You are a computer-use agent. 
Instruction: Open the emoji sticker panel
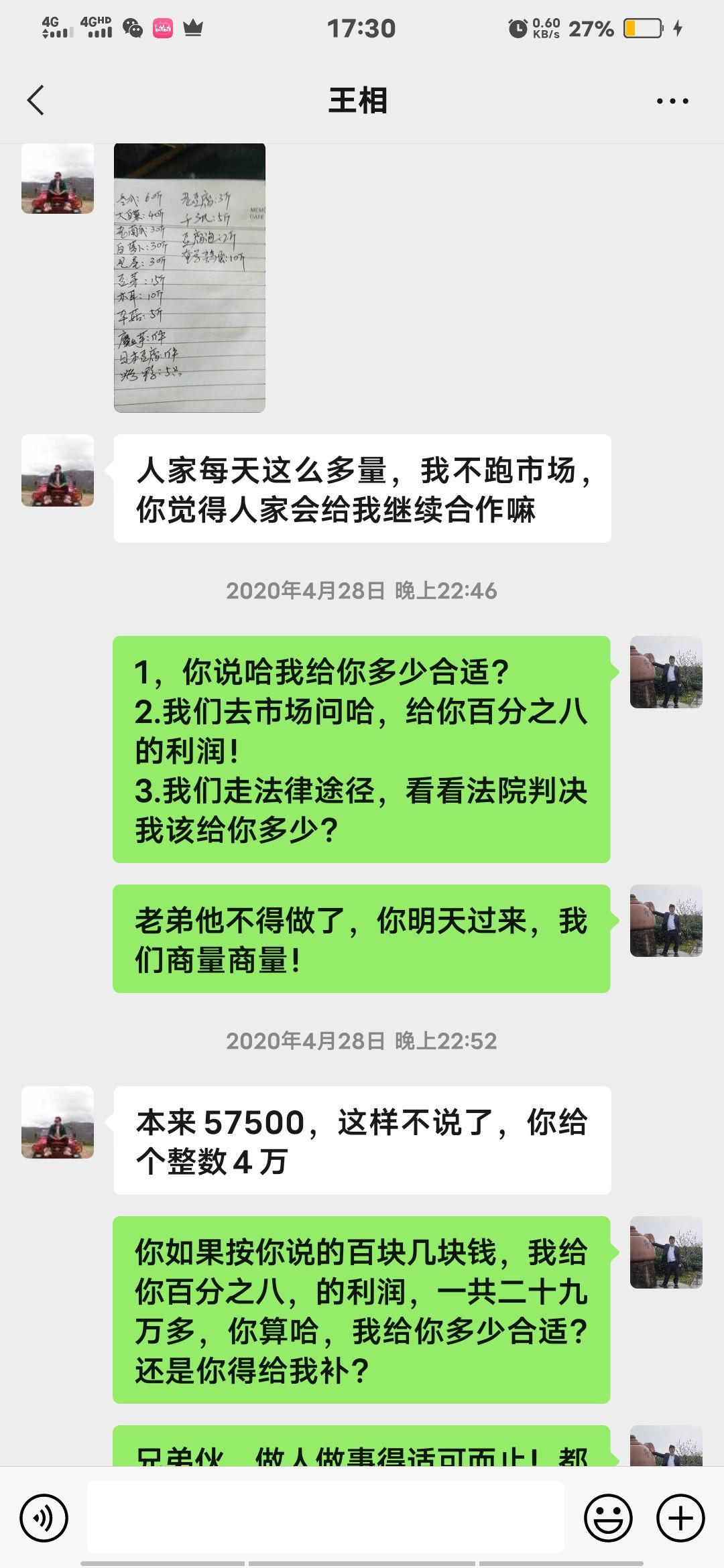coord(608,1518)
